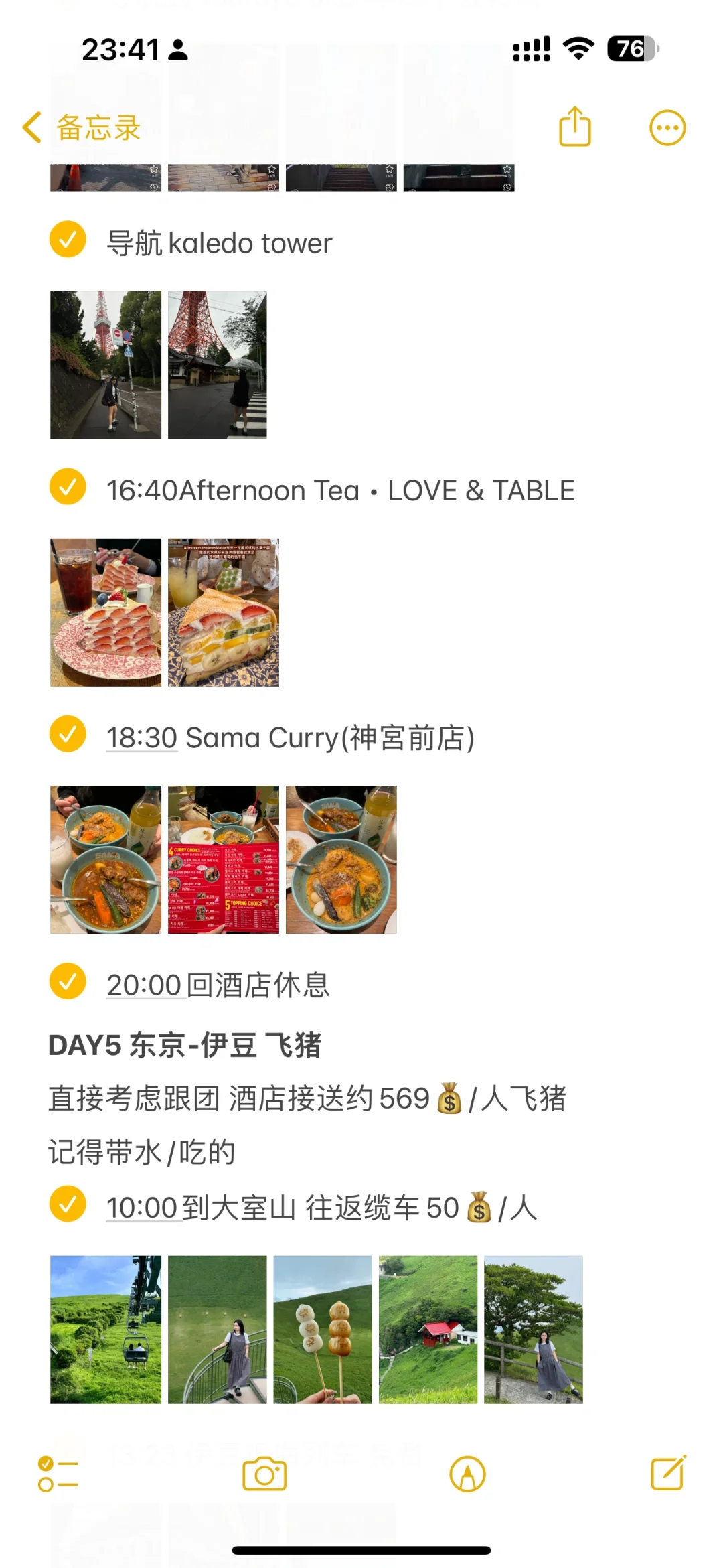Uncheck the 16:40 Afternoon Tea item

pyautogui.click(x=68, y=486)
